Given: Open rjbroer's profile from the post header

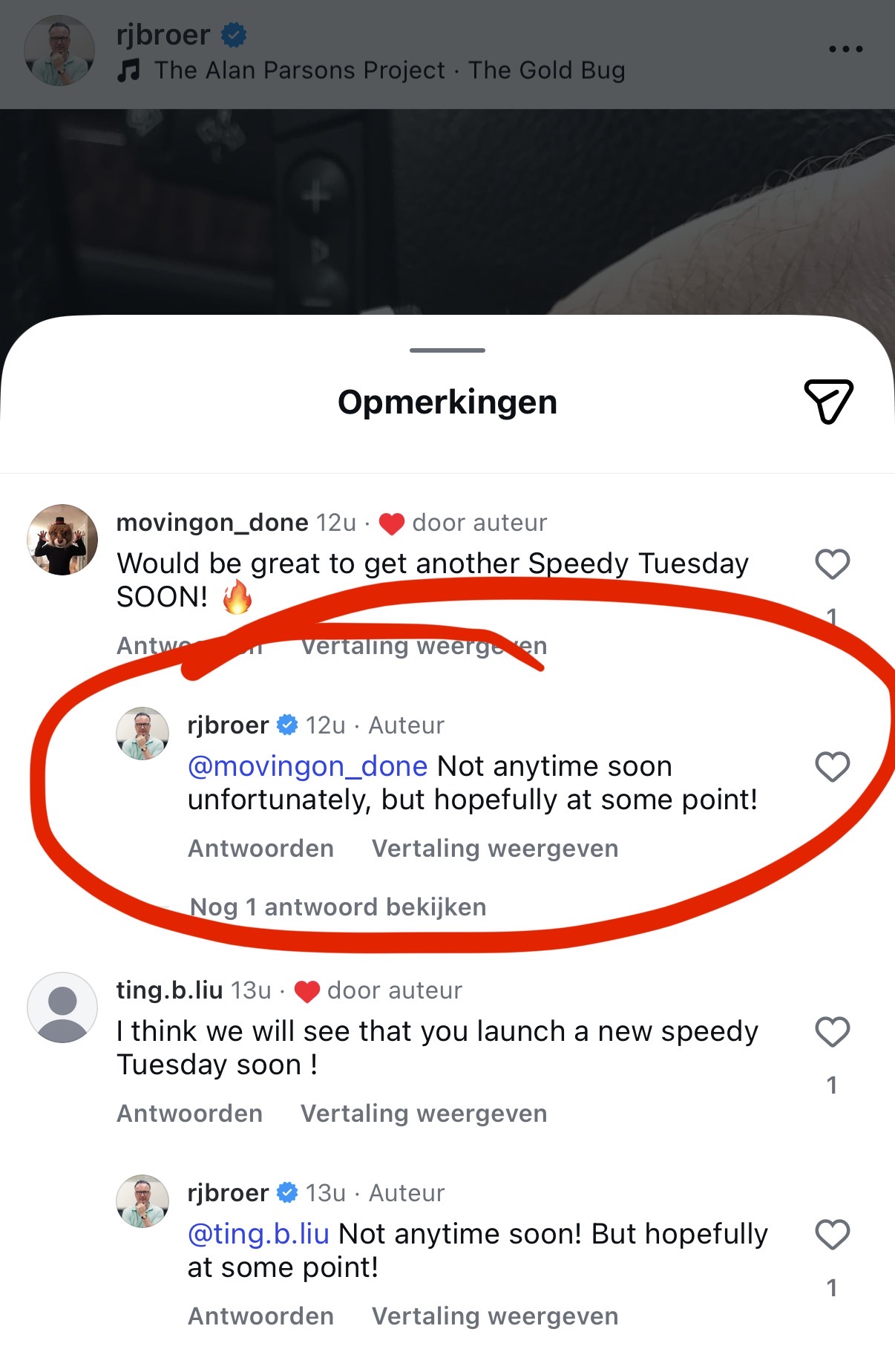Looking at the screenshot, I should pos(163,35).
